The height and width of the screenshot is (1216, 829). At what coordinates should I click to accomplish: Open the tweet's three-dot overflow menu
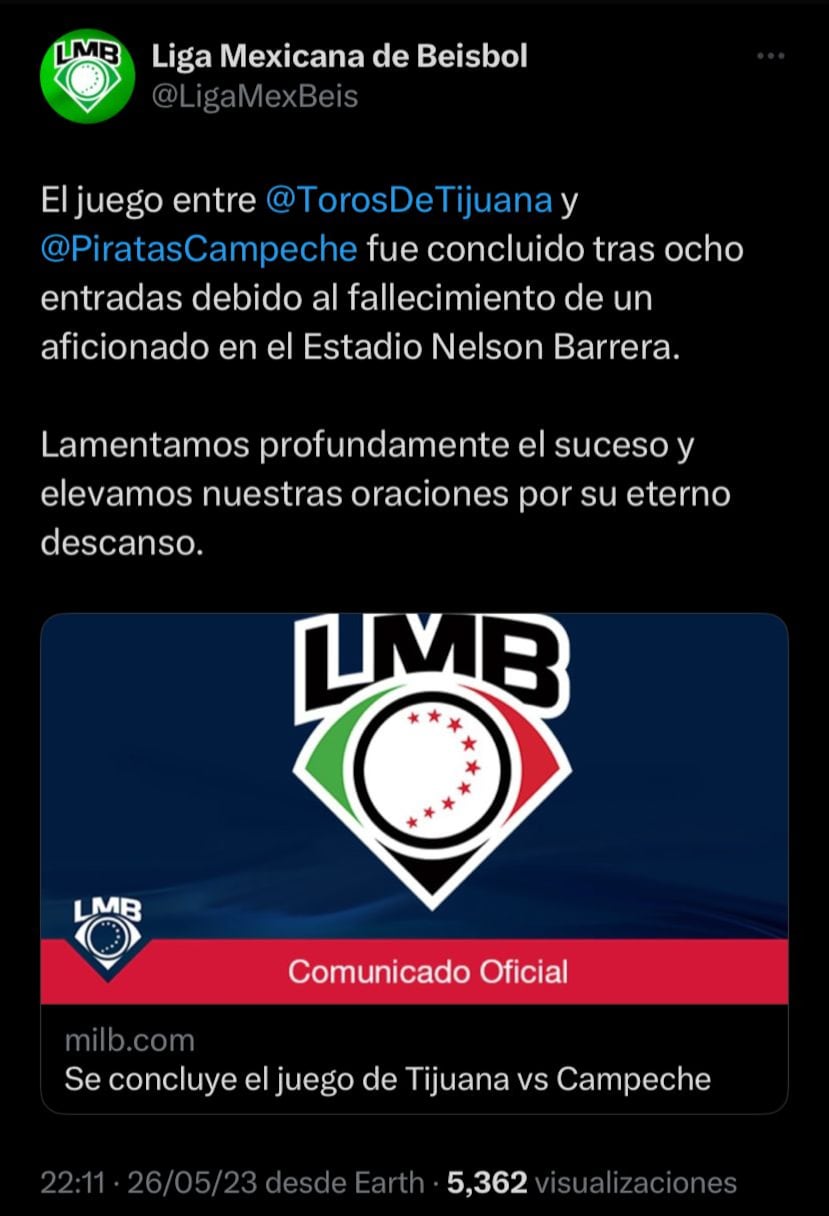(770, 57)
